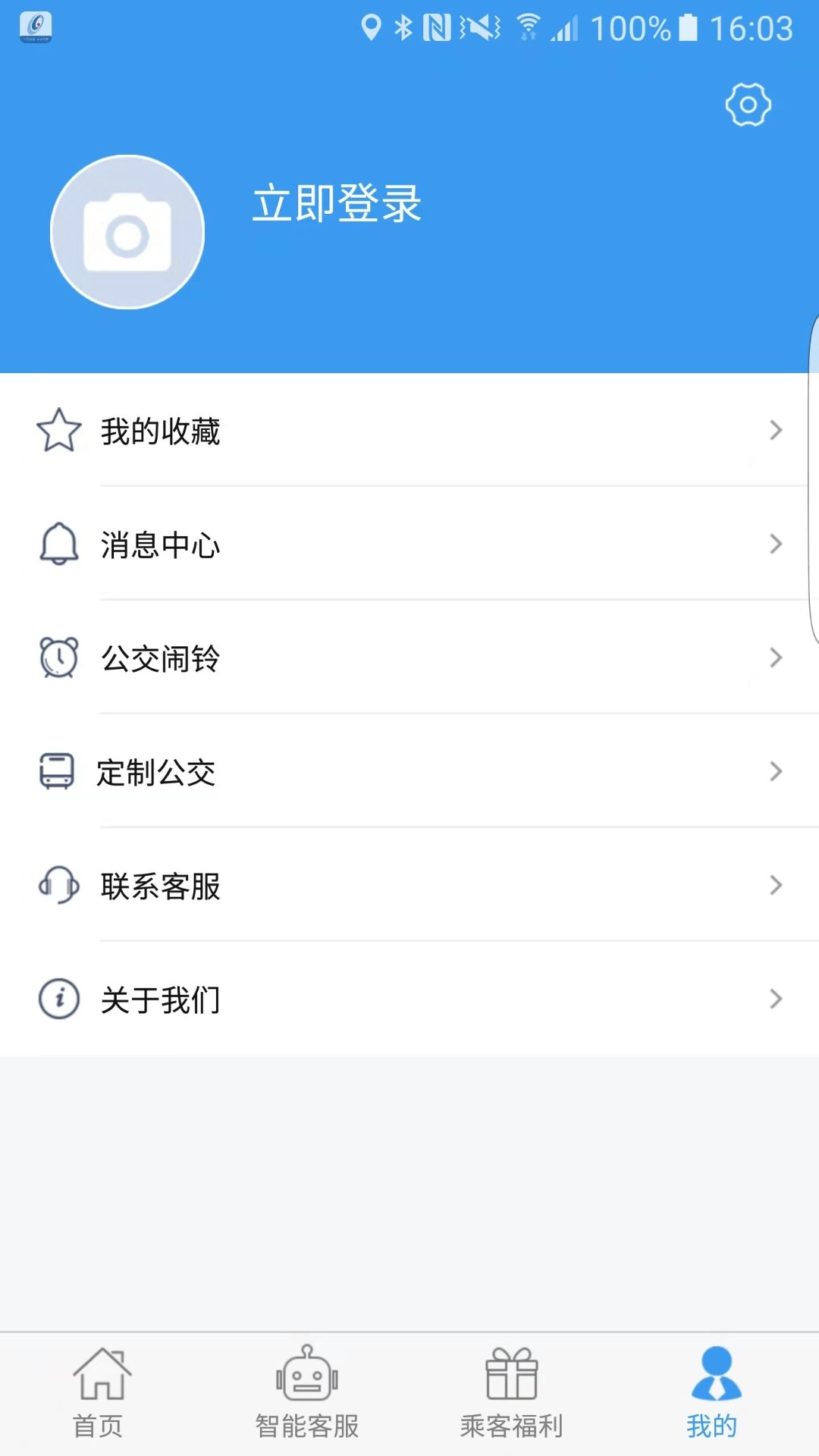Viewport: 819px width, 1456px height.
Task: Open 定制公交 via the chevron
Action: point(776,772)
